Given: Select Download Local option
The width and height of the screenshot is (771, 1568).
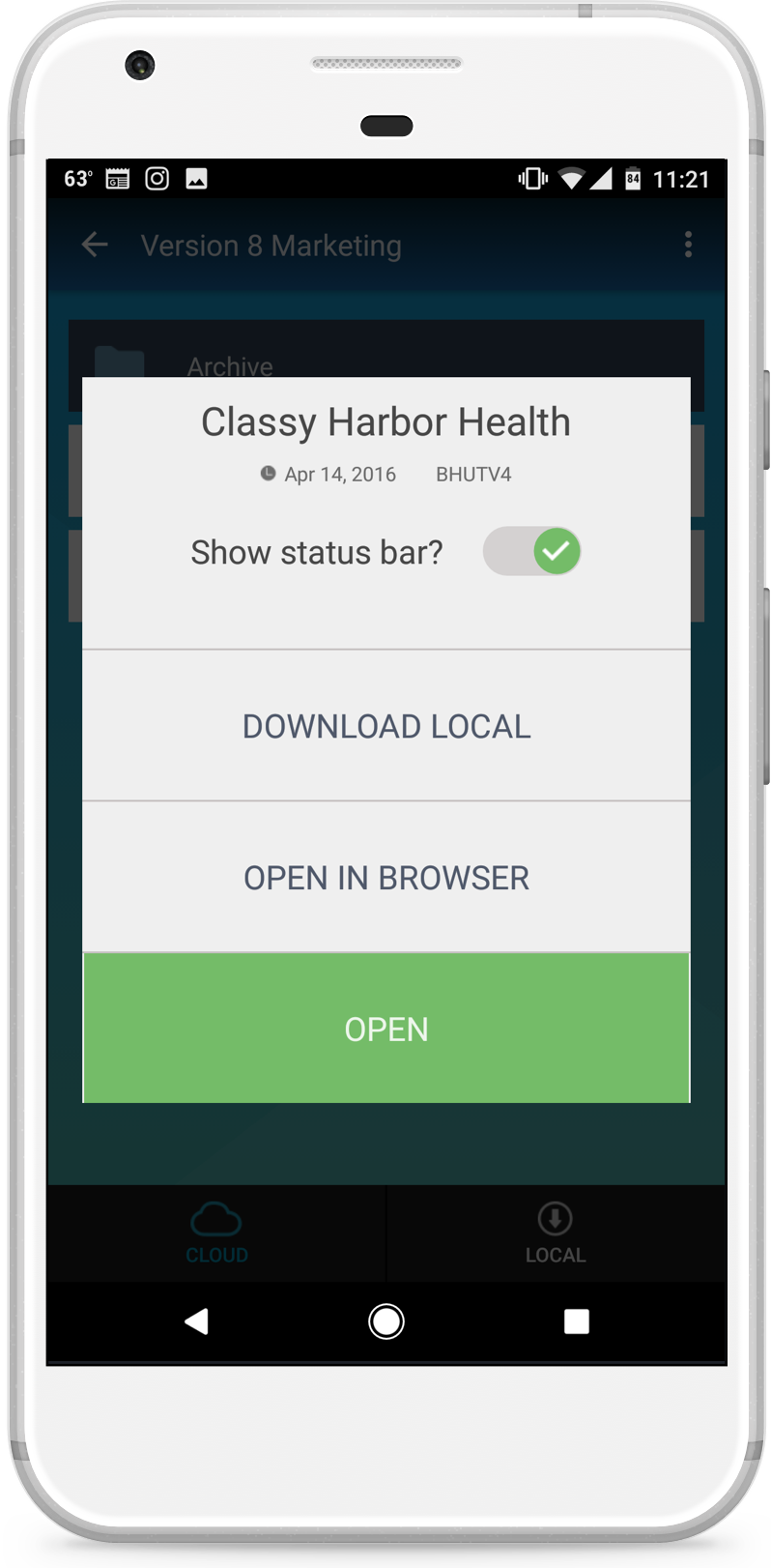Looking at the screenshot, I should tap(386, 726).
